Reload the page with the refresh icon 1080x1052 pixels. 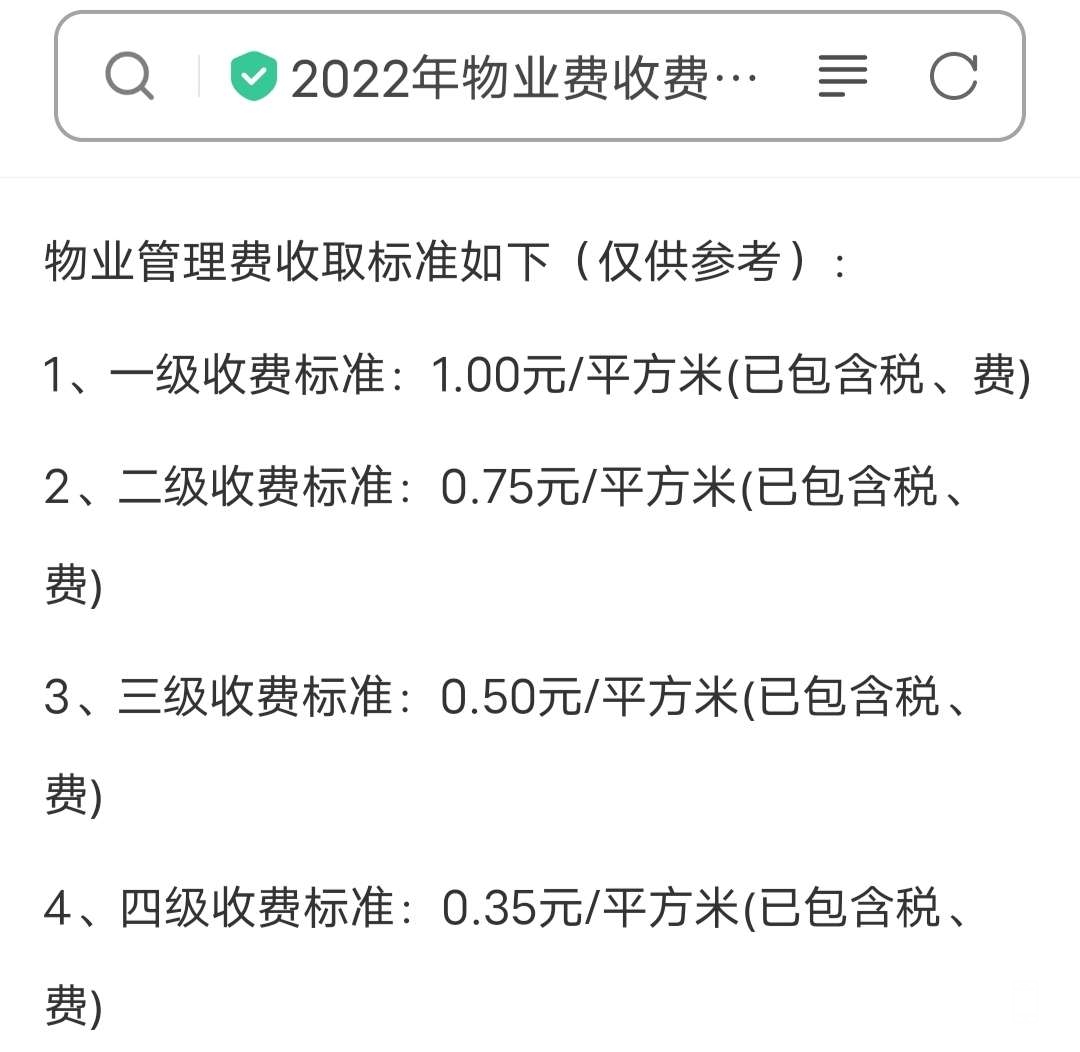(952, 76)
